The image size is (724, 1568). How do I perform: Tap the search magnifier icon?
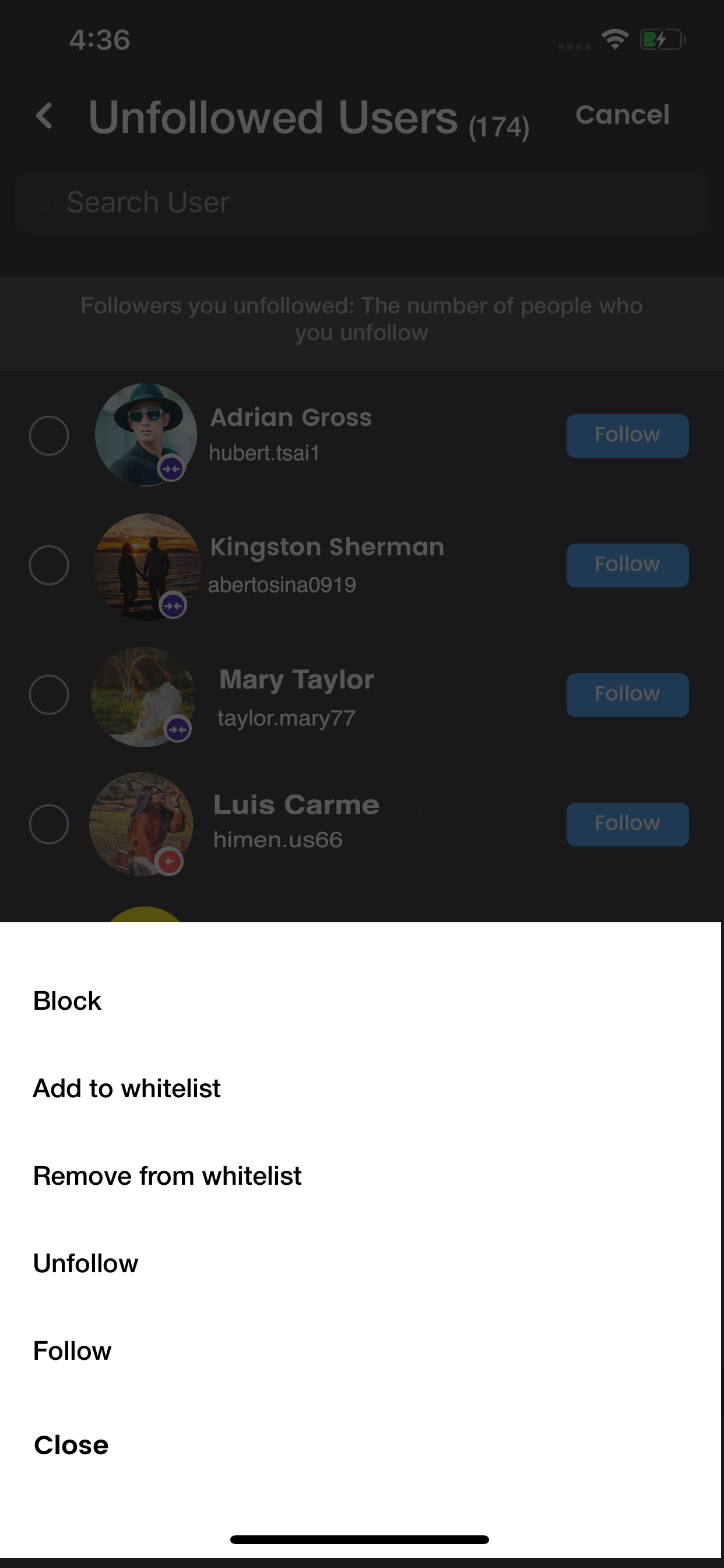click(41, 201)
